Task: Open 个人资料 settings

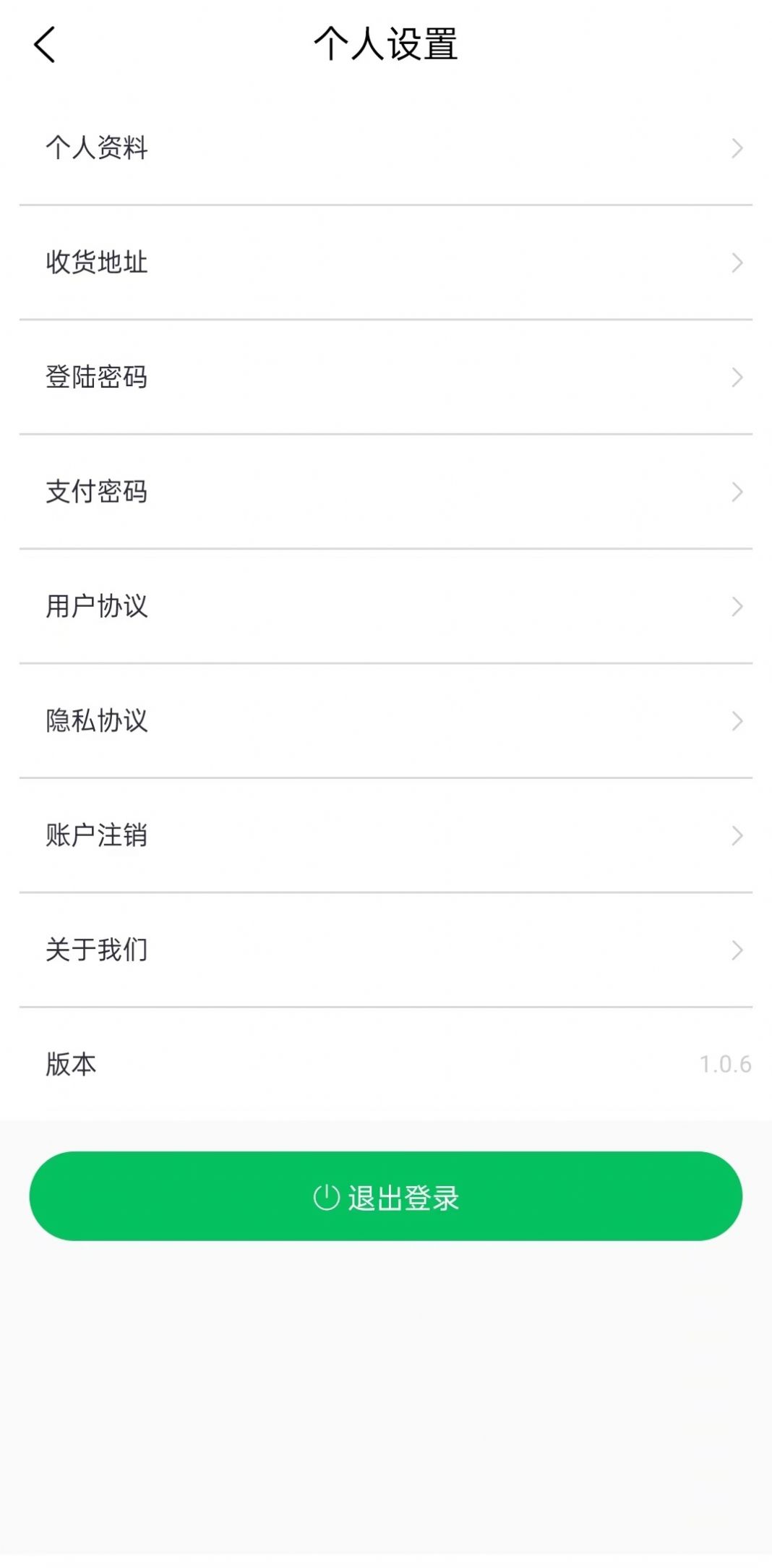Action: click(x=289, y=149)
